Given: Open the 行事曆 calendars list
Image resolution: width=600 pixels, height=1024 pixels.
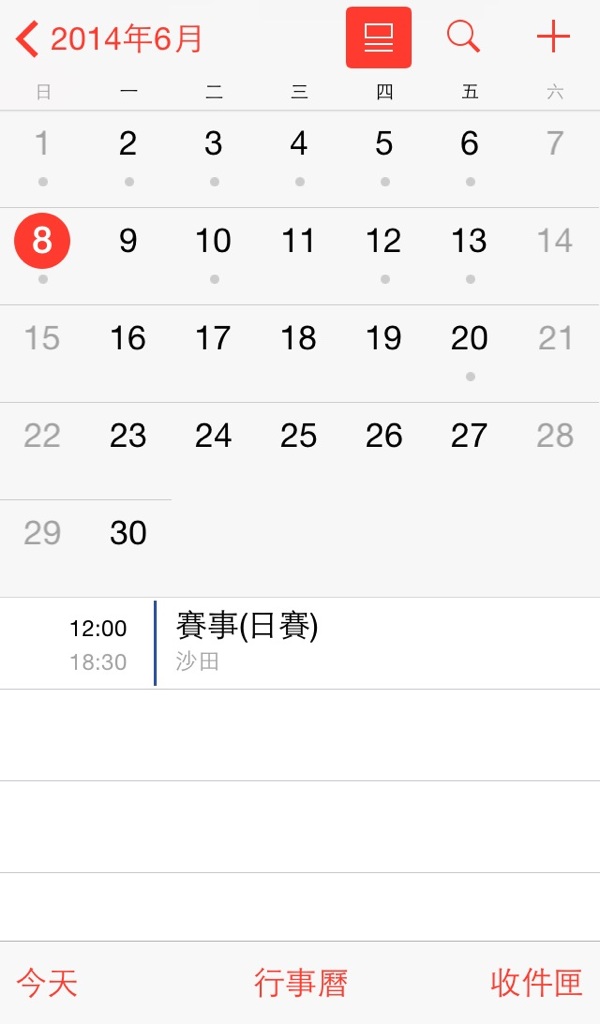Looking at the screenshot, I should pyautogui.click(x=300, y=983).
